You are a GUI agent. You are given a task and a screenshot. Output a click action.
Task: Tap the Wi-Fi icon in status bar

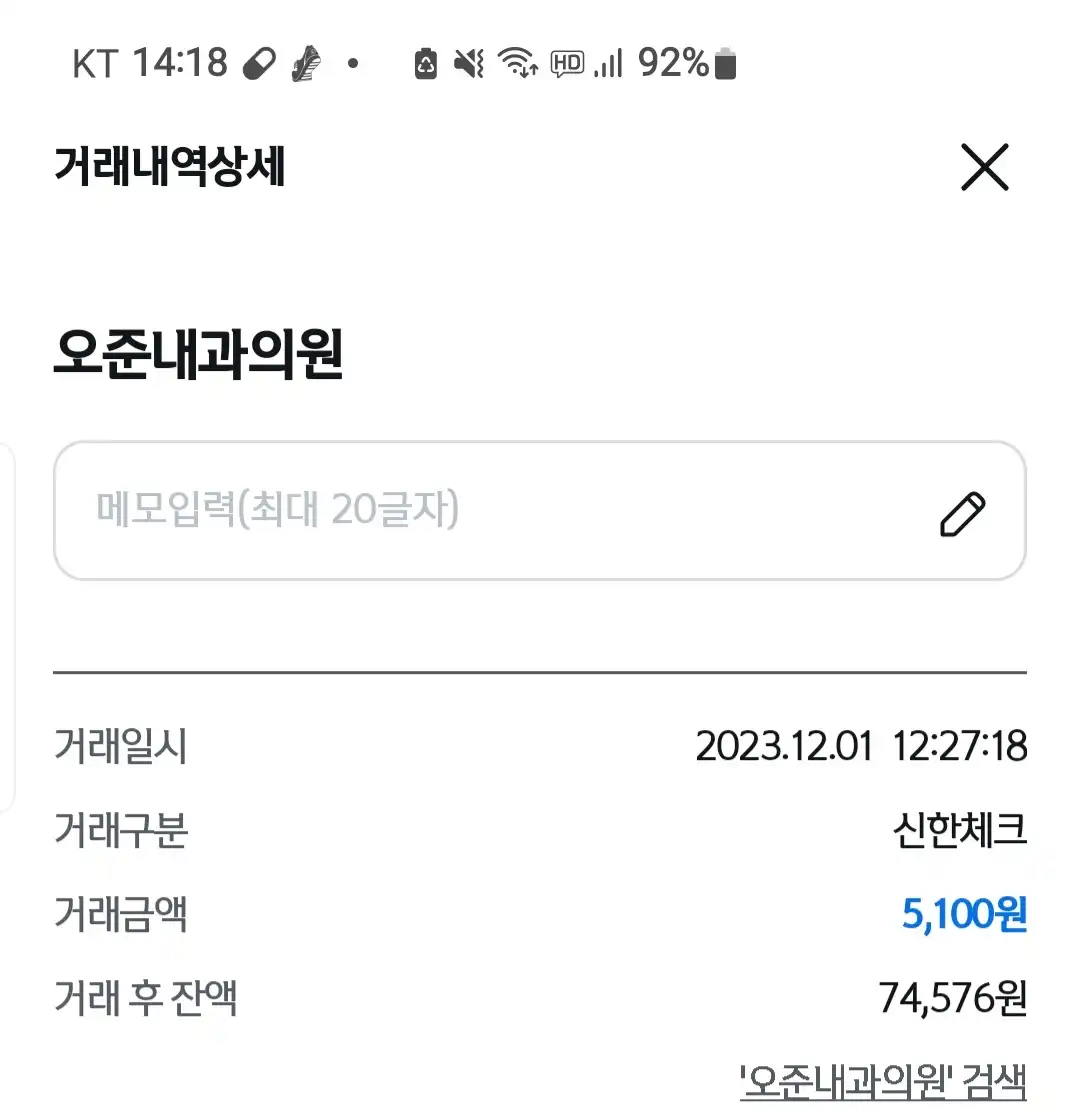[x=518, y=63]
